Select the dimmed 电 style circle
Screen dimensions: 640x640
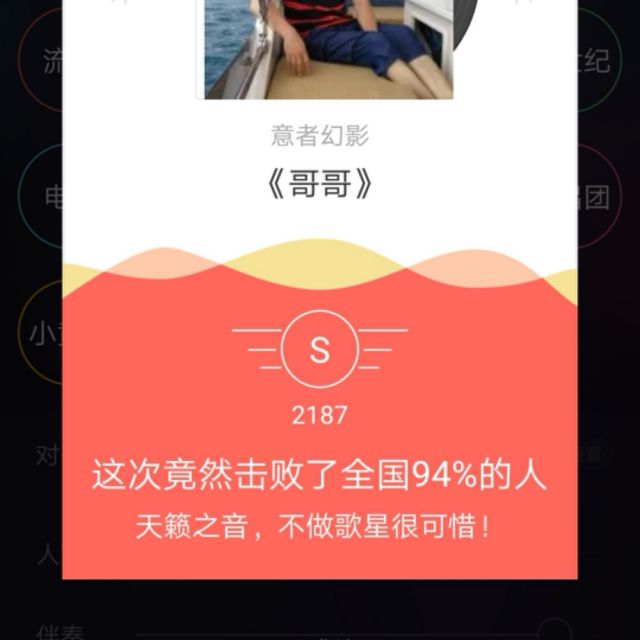coord(42,195)
